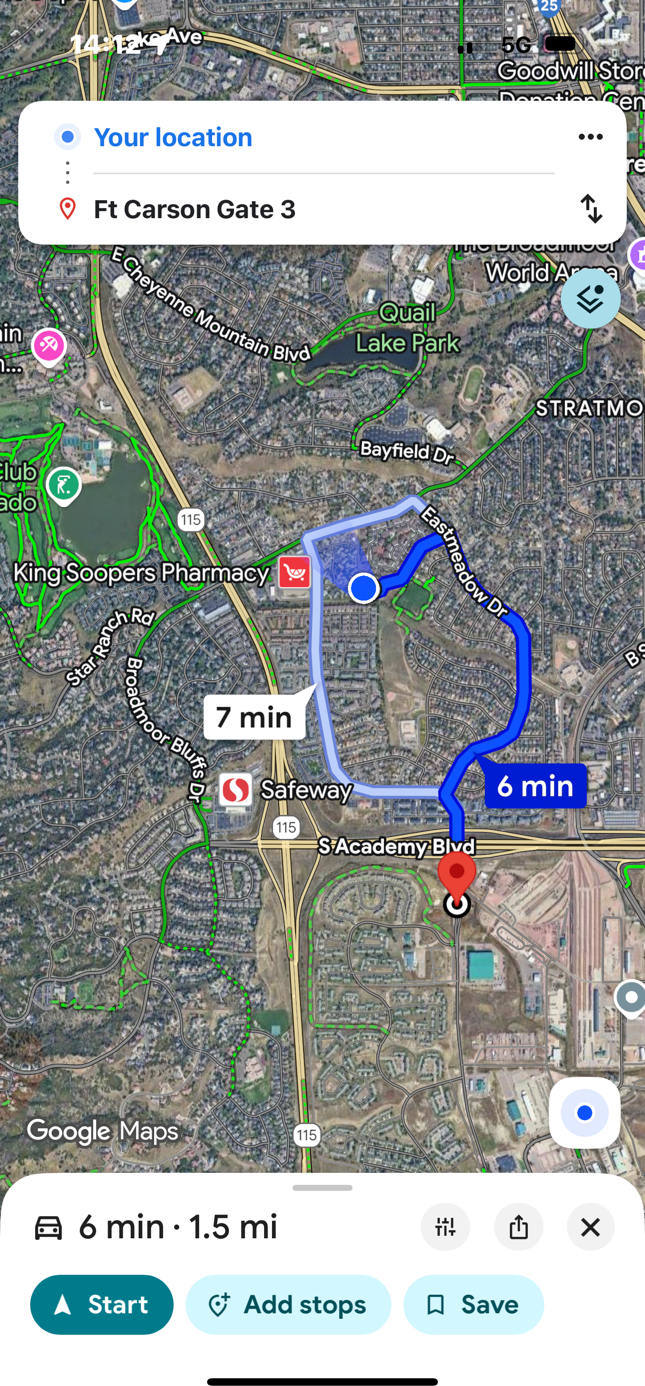Save this route

tap(473, 1304)
